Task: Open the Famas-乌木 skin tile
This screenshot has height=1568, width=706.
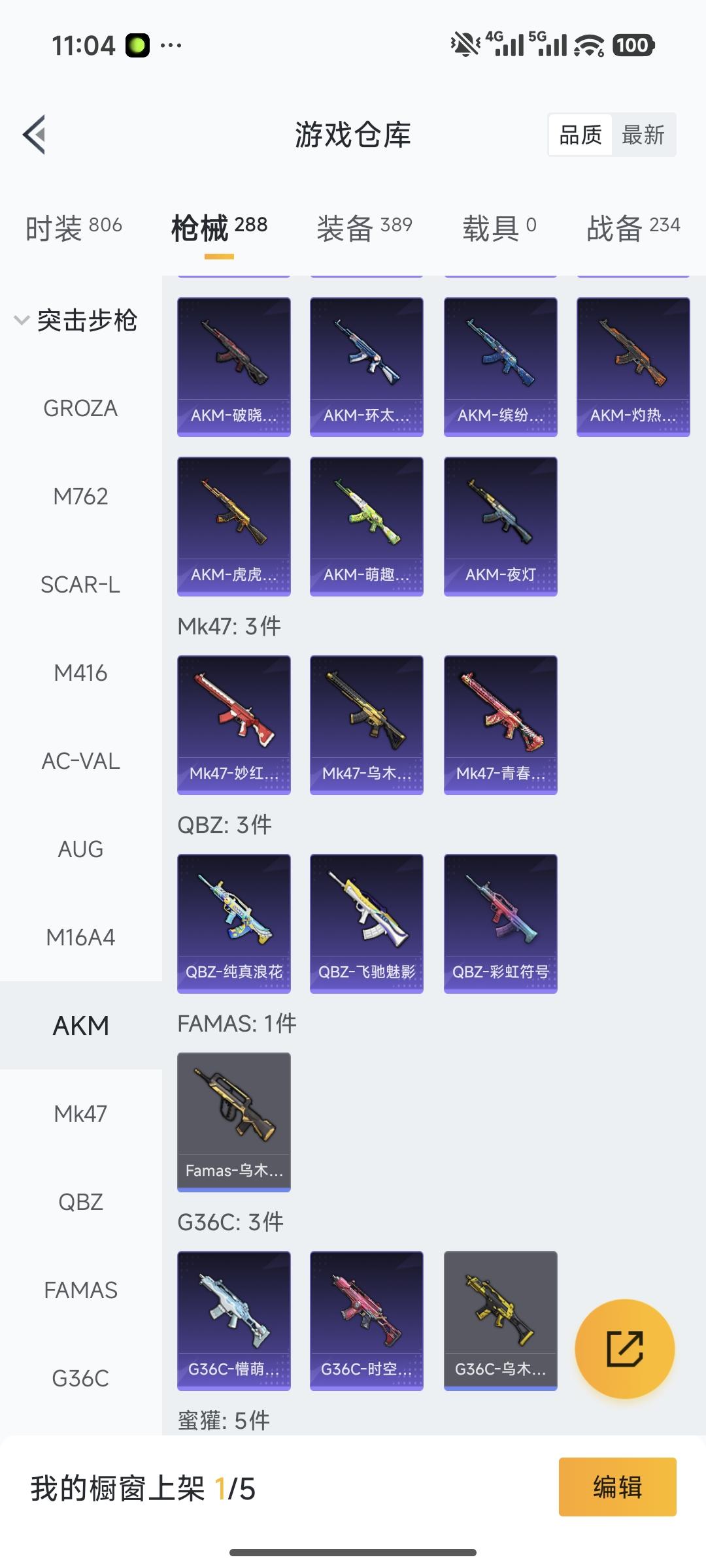Action: point(234,1122)
